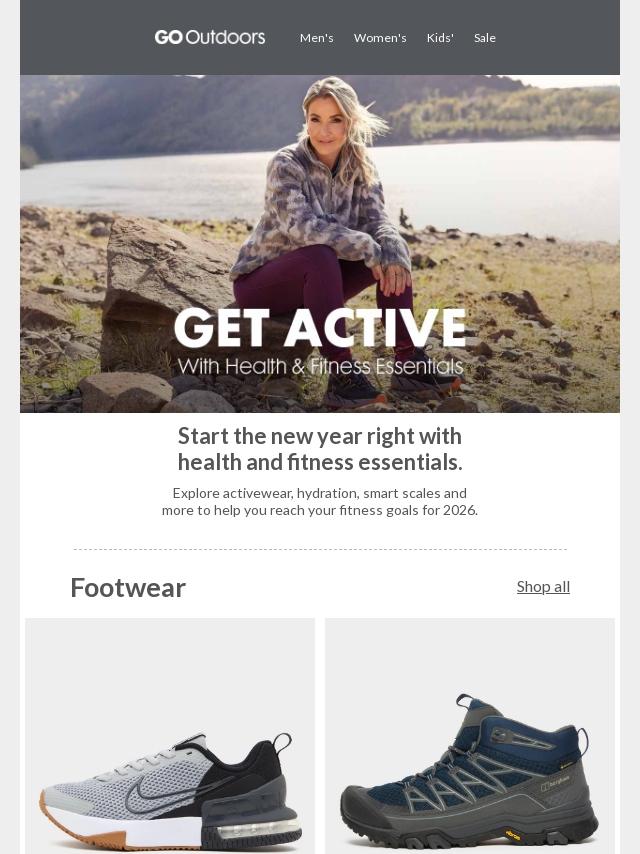Go to the Kids' section
Screen dimensions: 640x854
point(440,38)
